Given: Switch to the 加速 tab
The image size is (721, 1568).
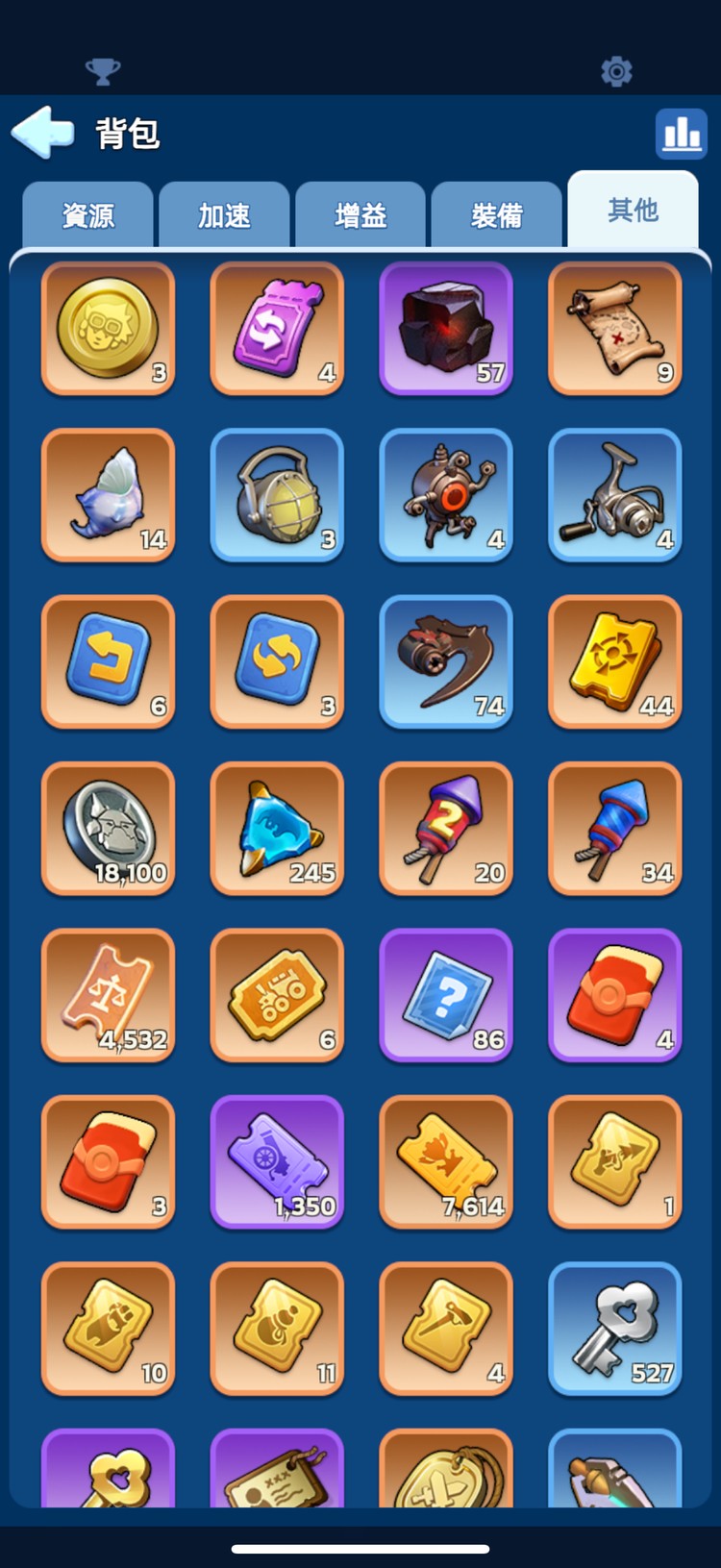Looking at the screenshot, I should pos(224,214).
